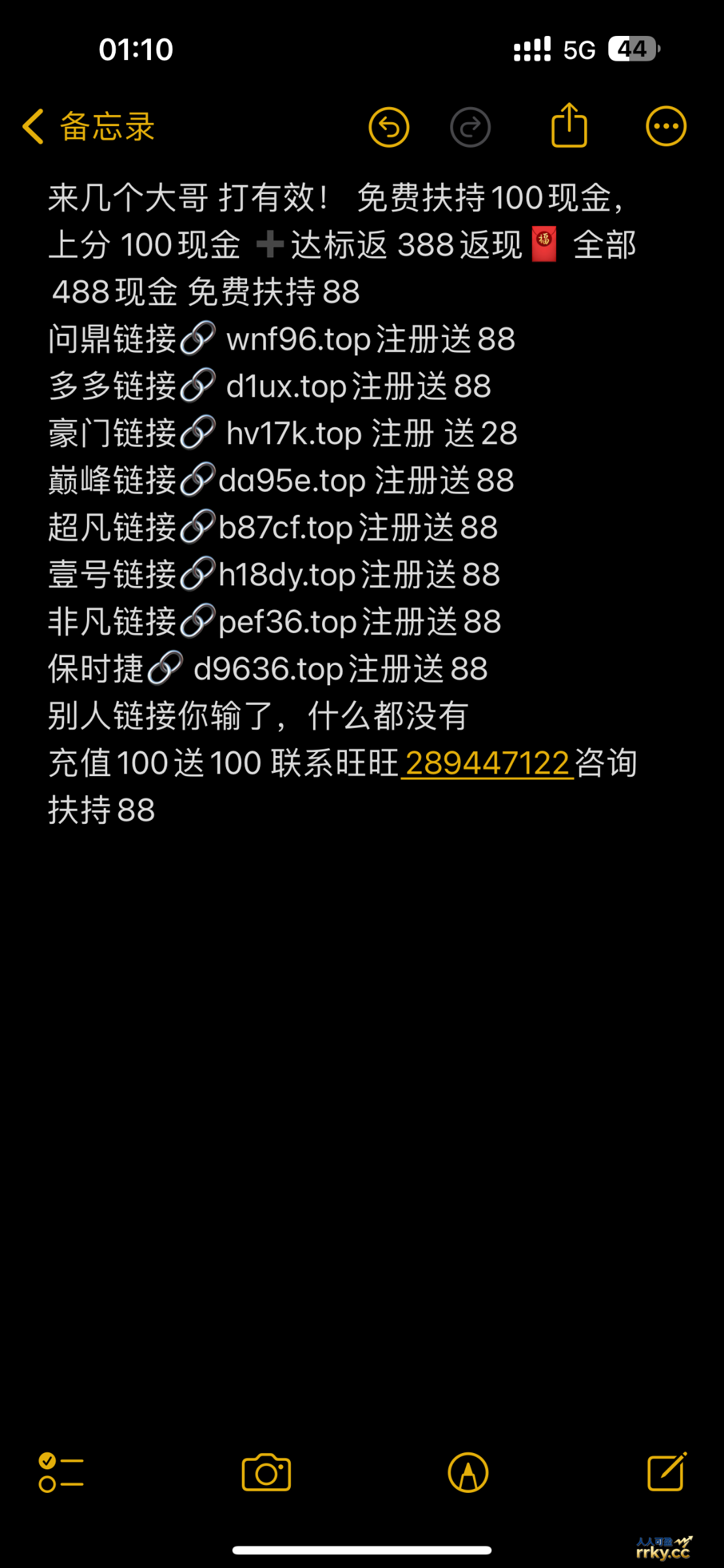Open the share sheet icon
This screenshot has width=724, height=1568.
[569, 125]
